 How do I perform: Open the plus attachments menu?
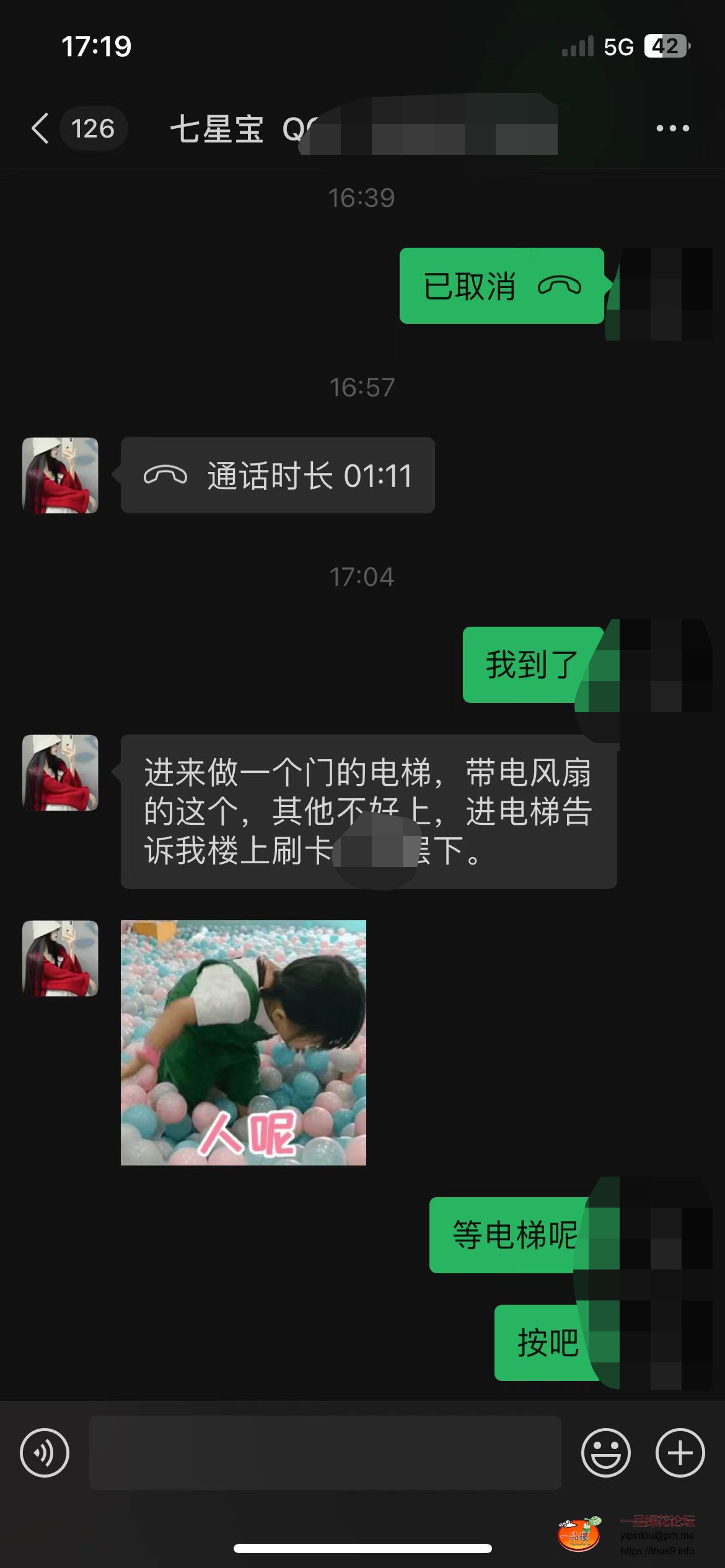click(x=680, y=1453)
